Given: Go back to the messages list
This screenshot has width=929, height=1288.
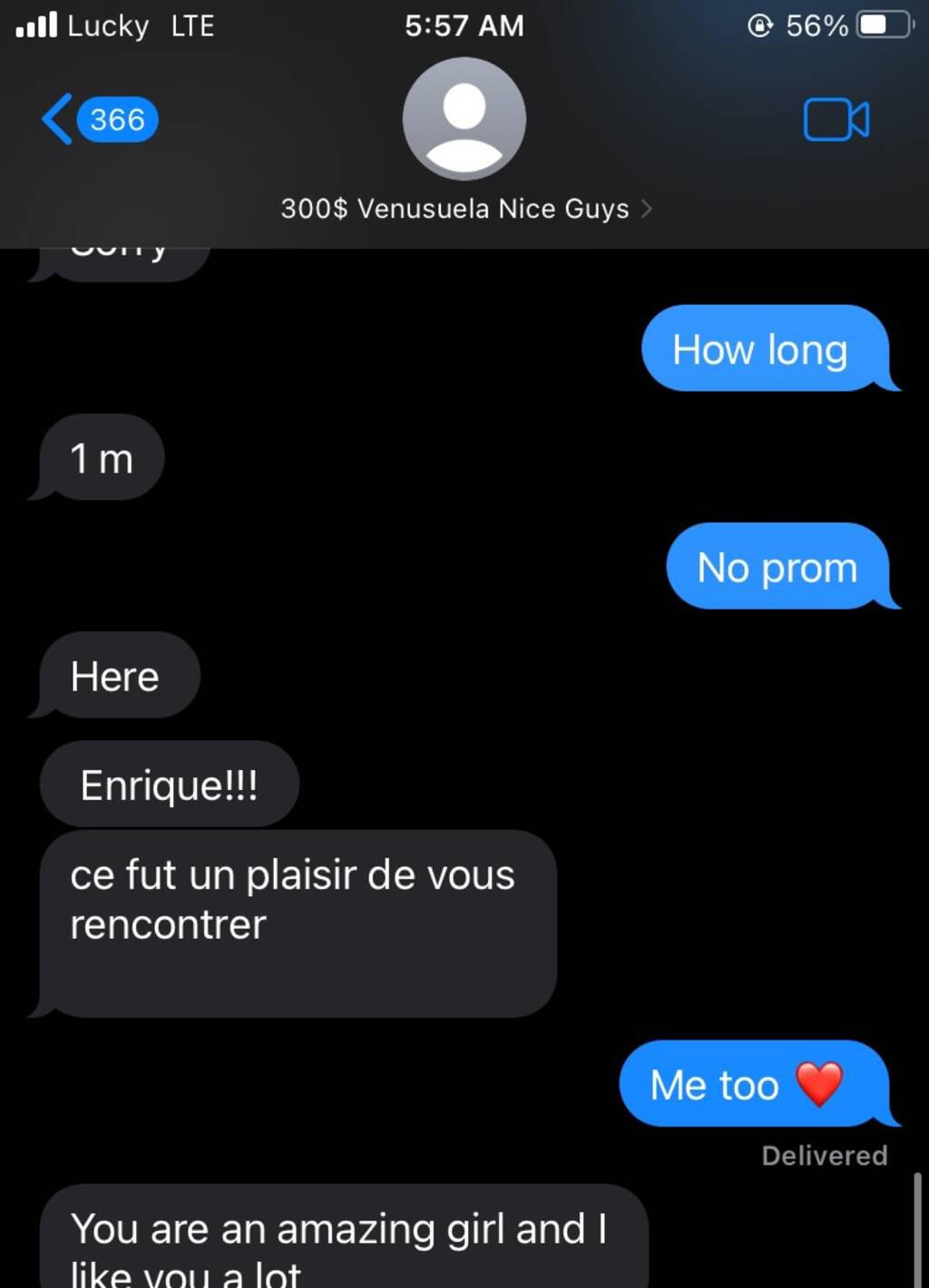Looking at the screenshot, I should (x=98, y=120).
